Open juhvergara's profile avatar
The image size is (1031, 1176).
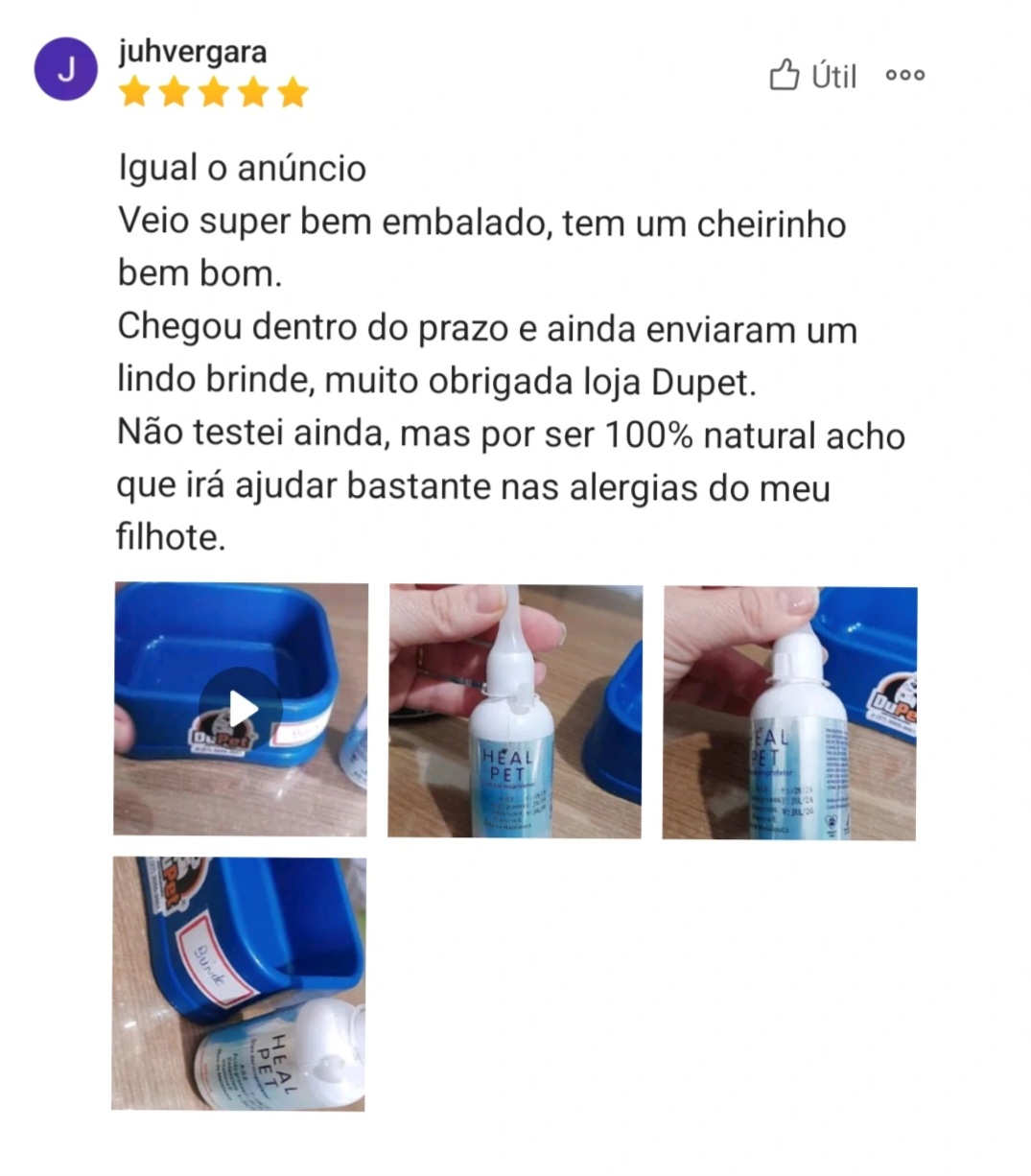click(66, 69)
